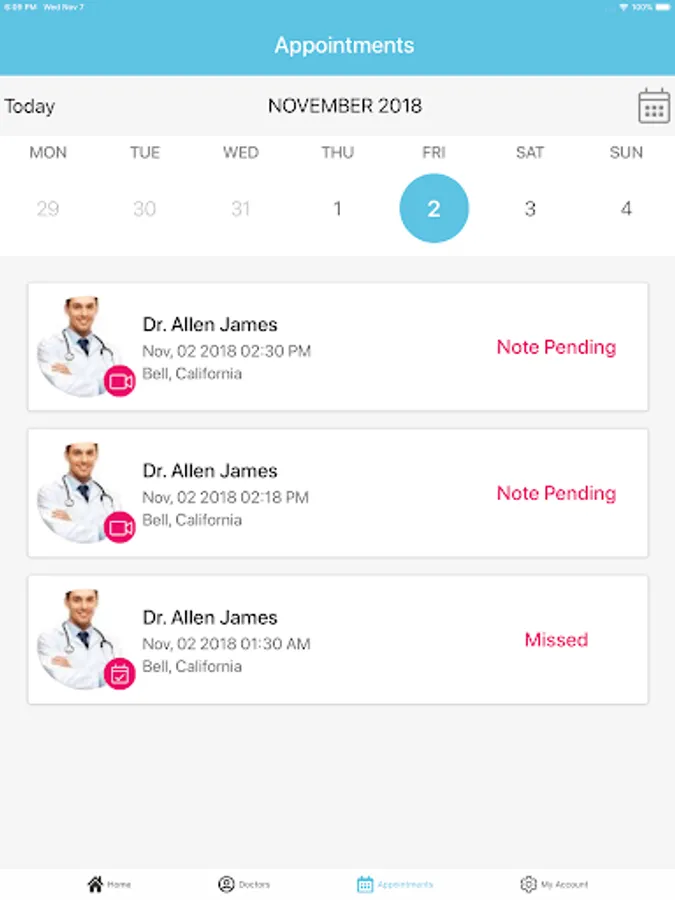Open the 02:30 PM appointment card
The image size is (675, 900).
pyautogui.click(x=337, y=347)
